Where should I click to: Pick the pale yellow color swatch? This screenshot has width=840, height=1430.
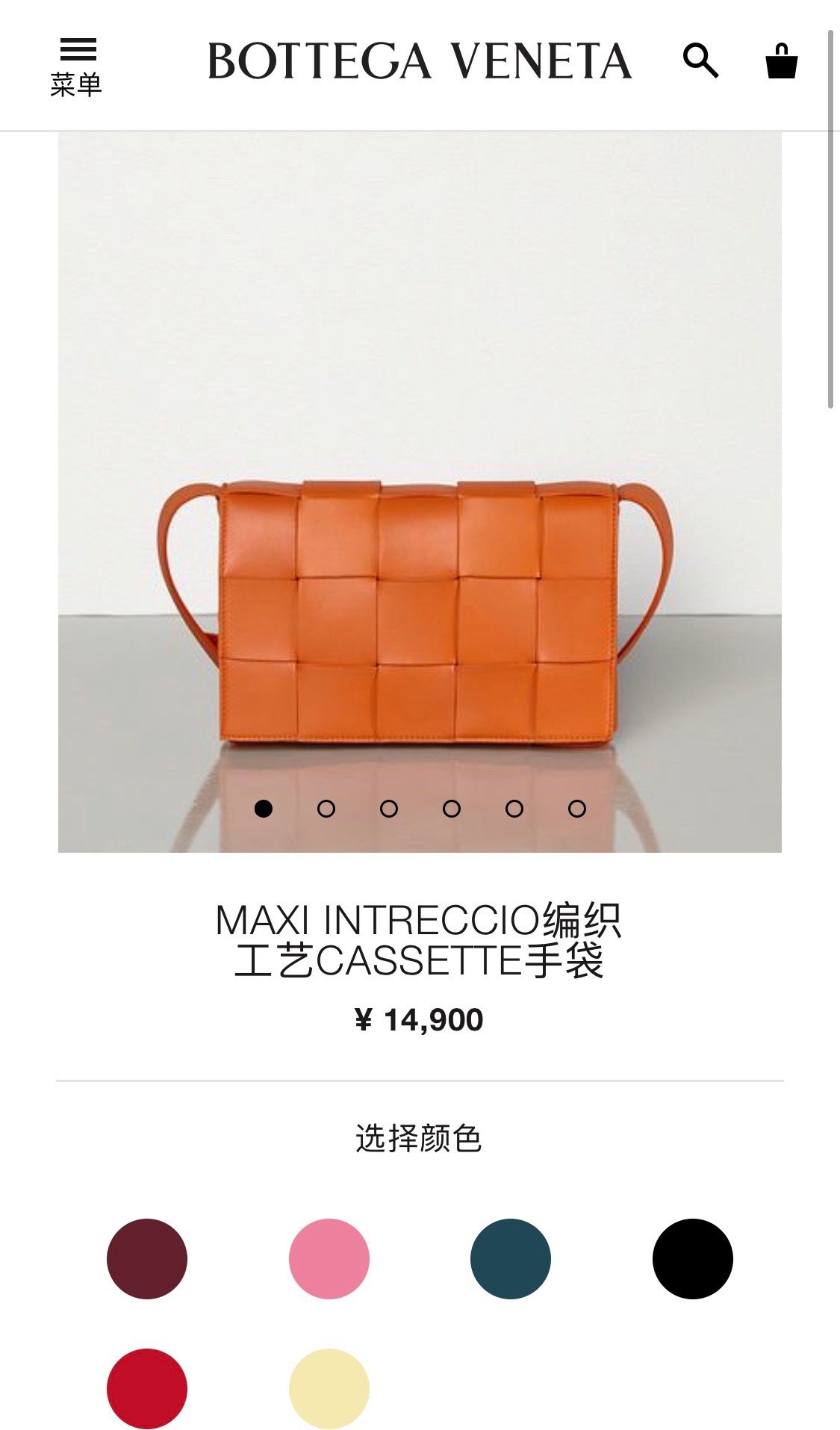pyautogui.click(x=329, y=1388)
